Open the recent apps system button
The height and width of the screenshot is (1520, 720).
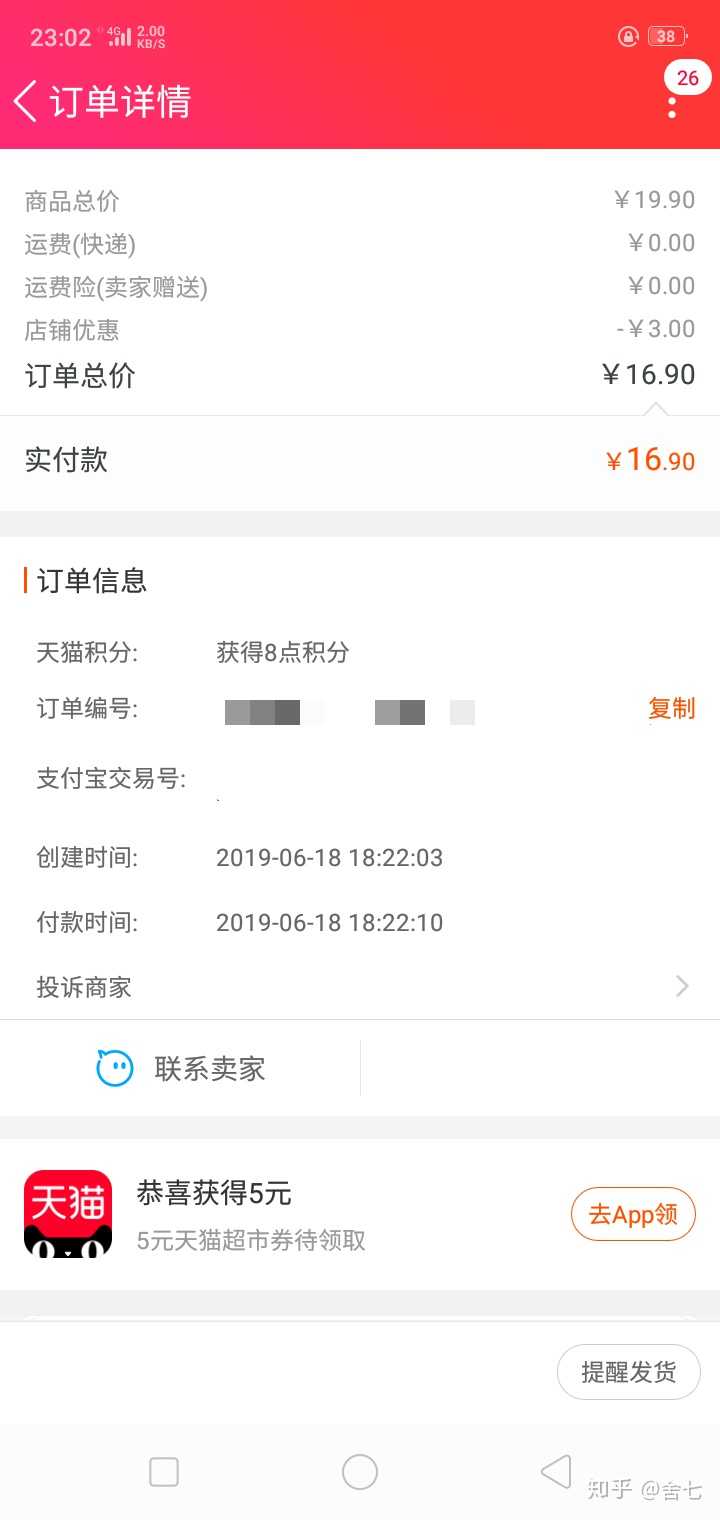pyautogui.click(x=164, y=1472)
